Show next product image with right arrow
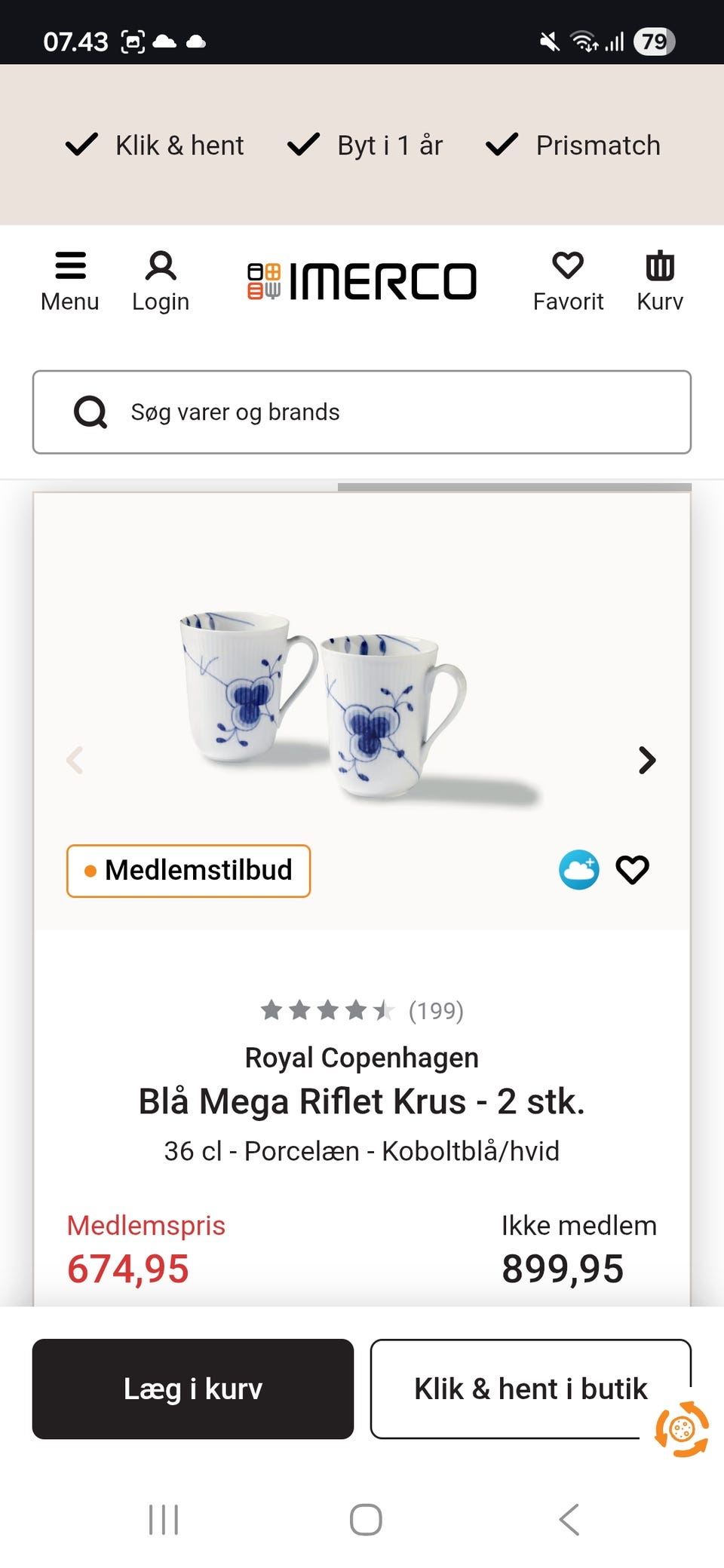 pyautogui.click(x=646, y=760)
